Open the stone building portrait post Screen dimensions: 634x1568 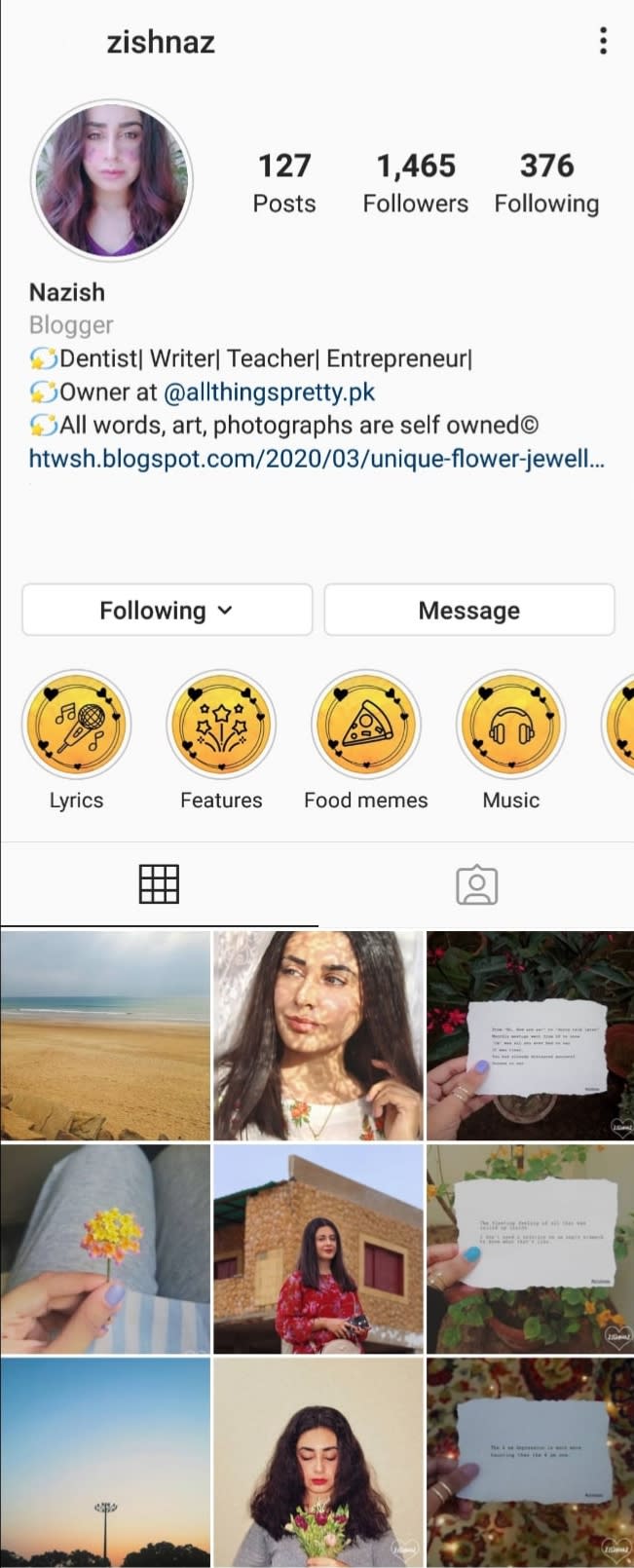coord(317,1249)
